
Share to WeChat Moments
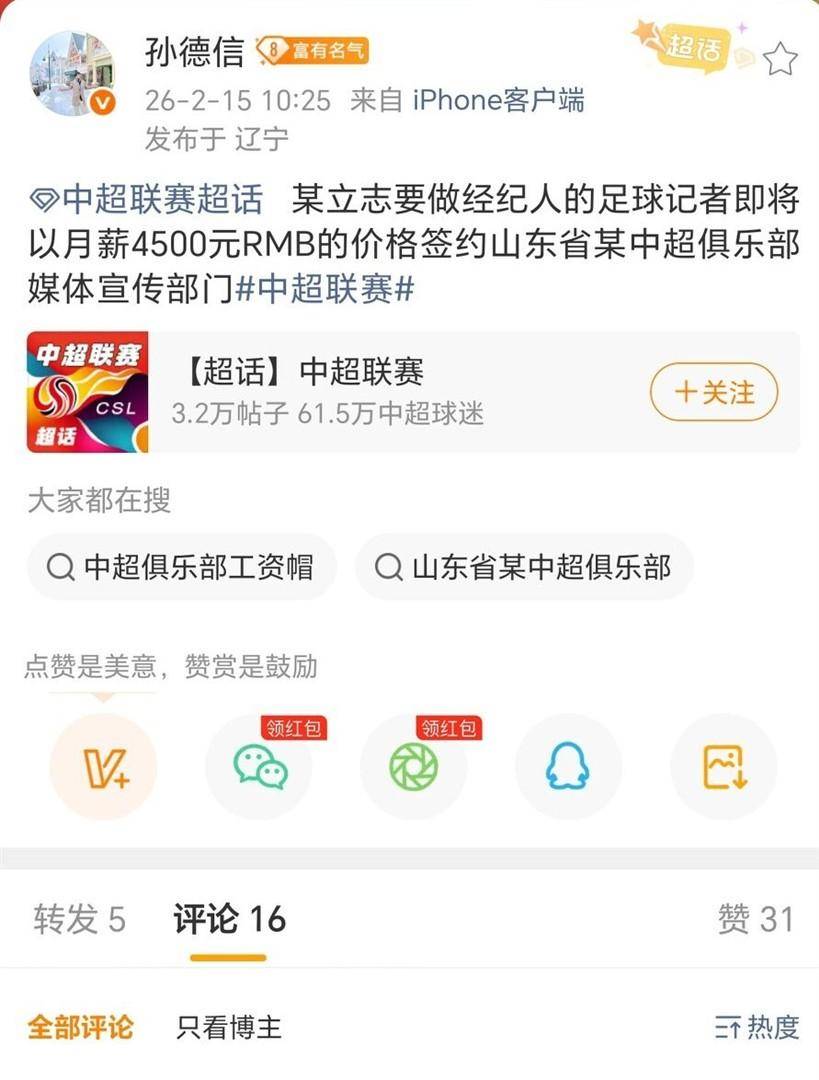click(414, 767)
